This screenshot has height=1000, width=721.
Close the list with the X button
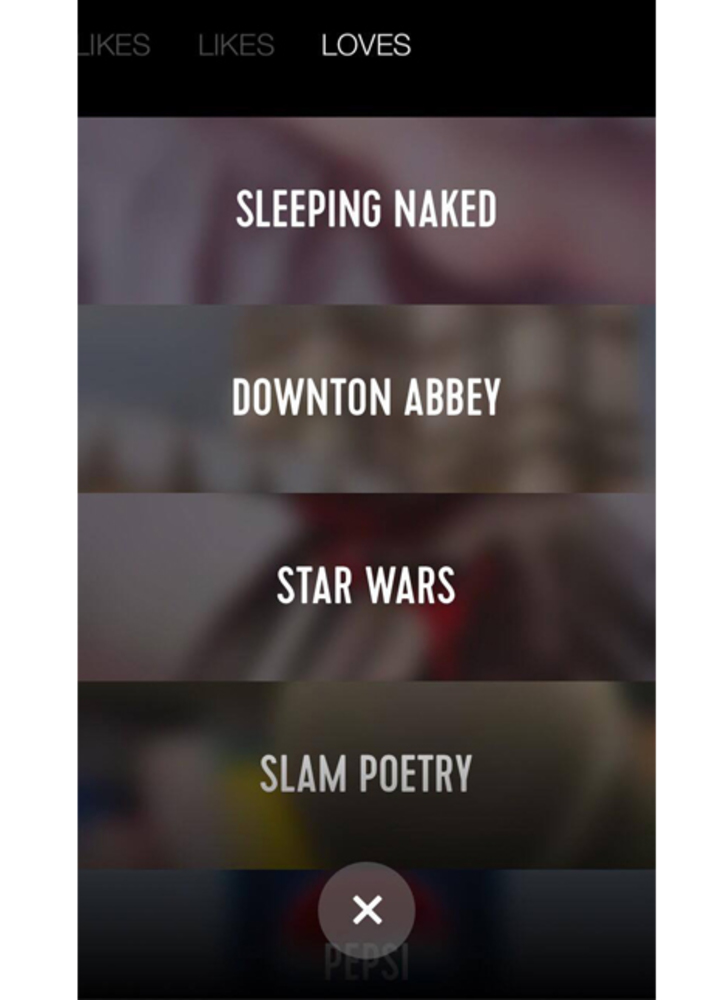(x=367, y=910)
